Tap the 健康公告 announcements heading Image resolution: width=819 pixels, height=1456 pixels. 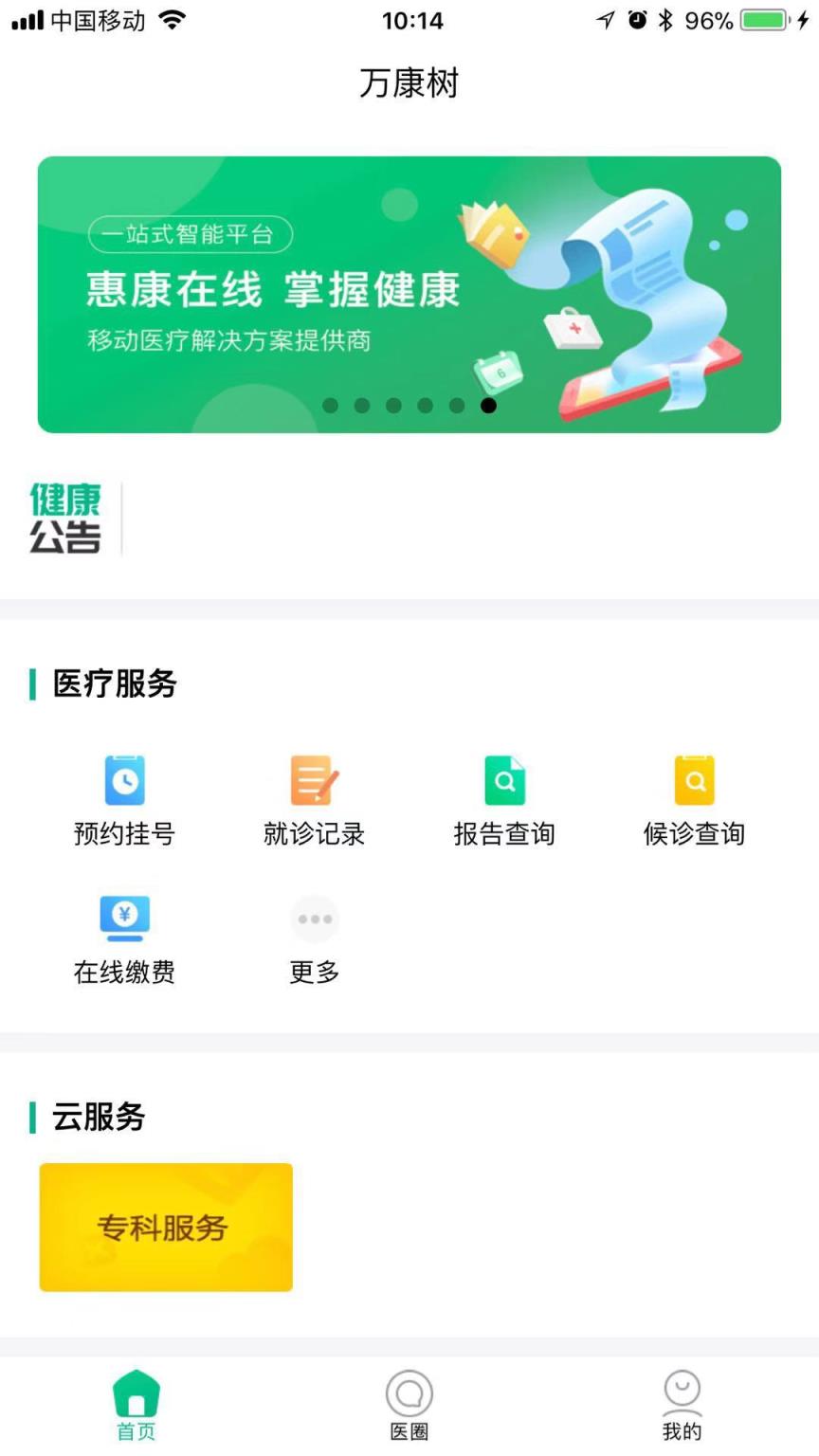pos(64,518)
